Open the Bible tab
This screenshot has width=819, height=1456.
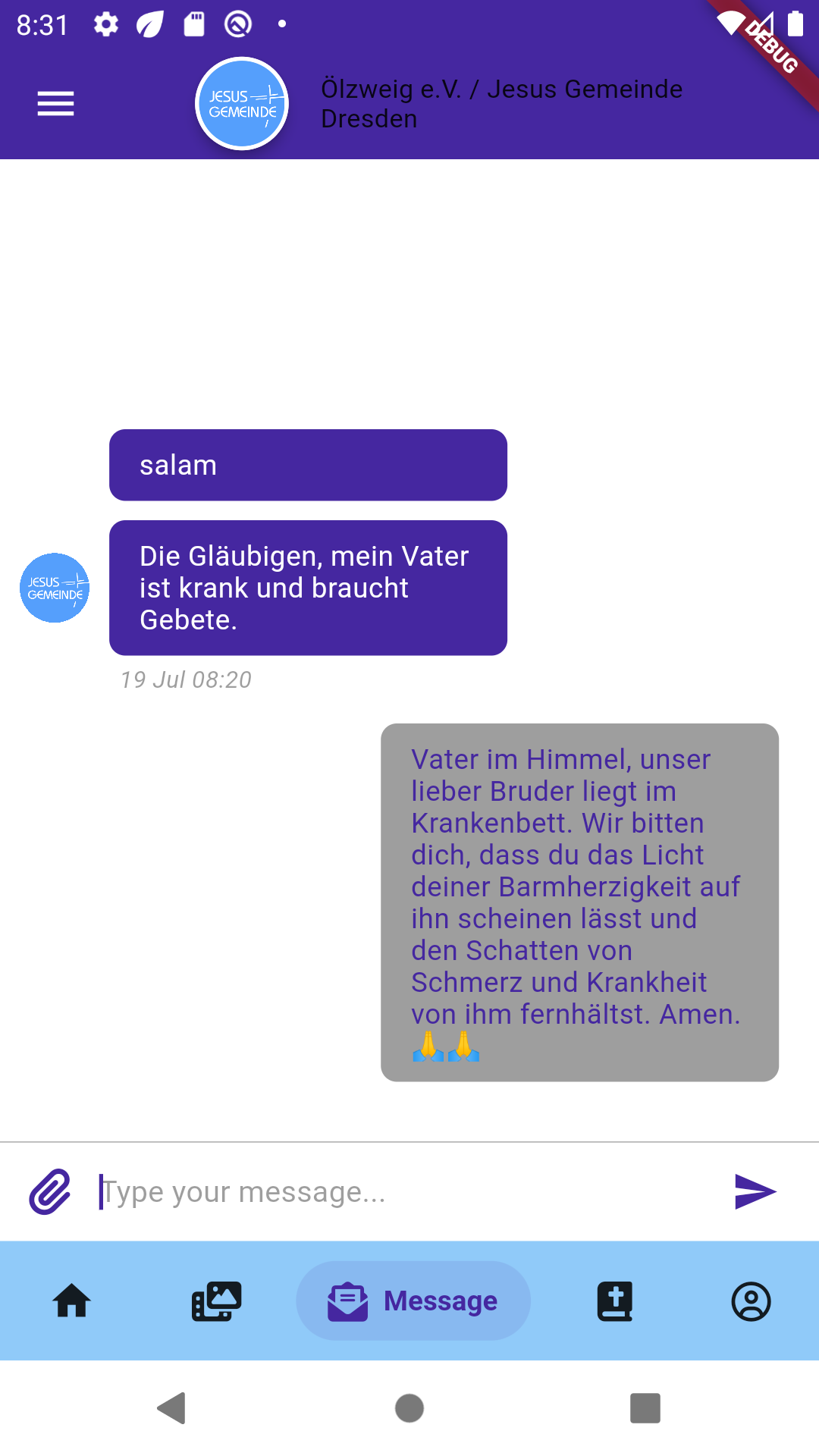614,1301
